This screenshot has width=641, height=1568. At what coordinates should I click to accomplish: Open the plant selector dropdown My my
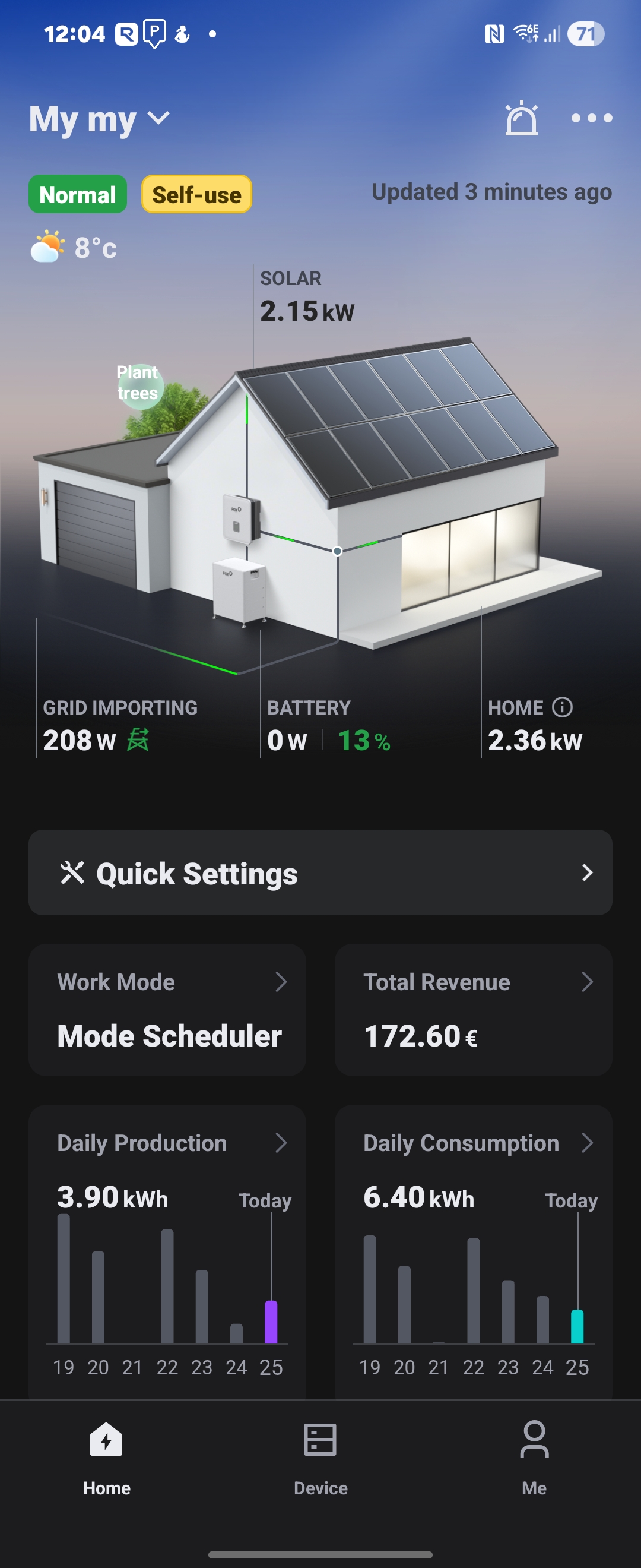tap(99, 119)
